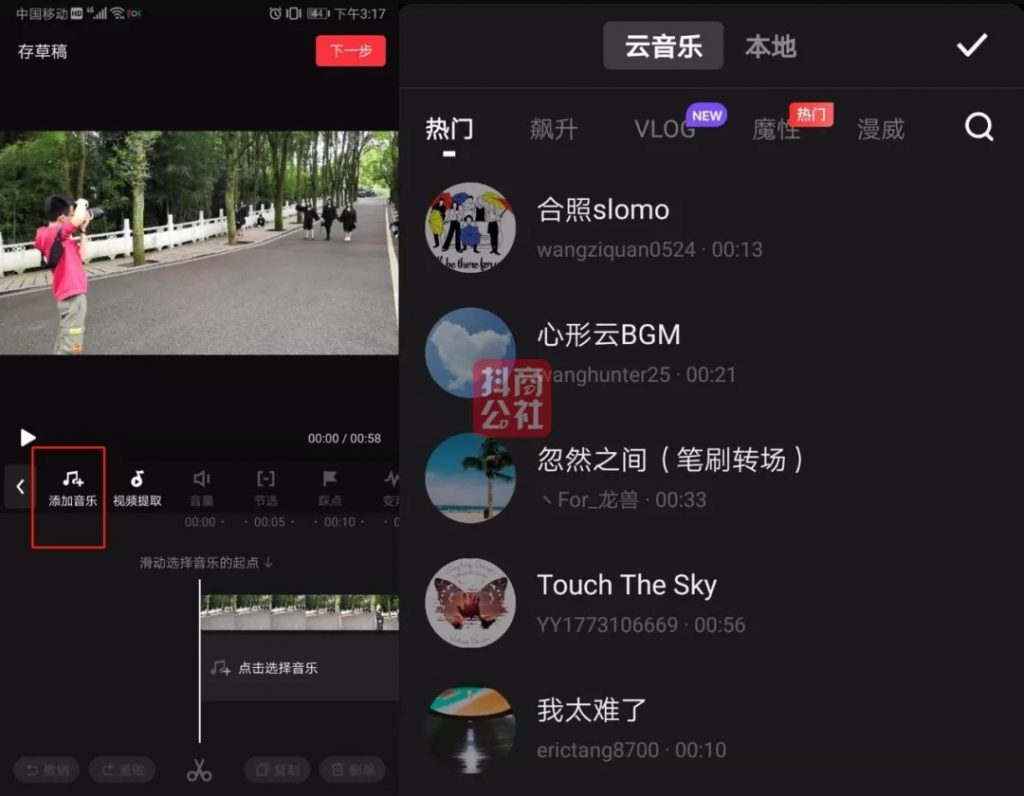Viewport: 1024px width, 796px height.
Task: Tap the 点击选择音乐 track
Action: tap(277, 667)
